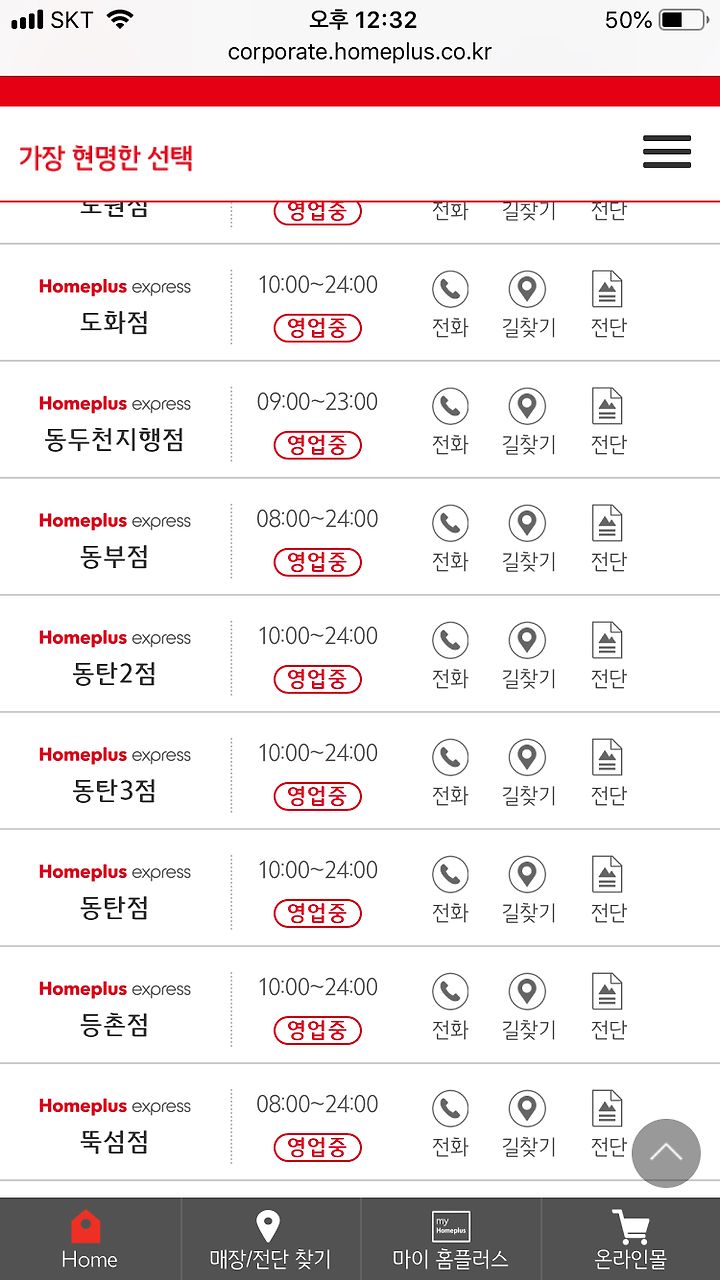
Task: Call the 동두천지행점 store
Action: point(450,422)
